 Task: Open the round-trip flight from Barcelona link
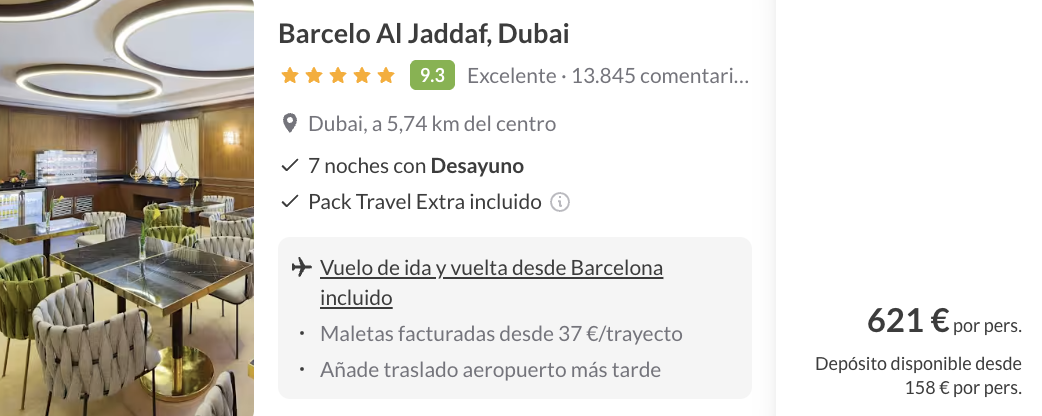[491, 269]
